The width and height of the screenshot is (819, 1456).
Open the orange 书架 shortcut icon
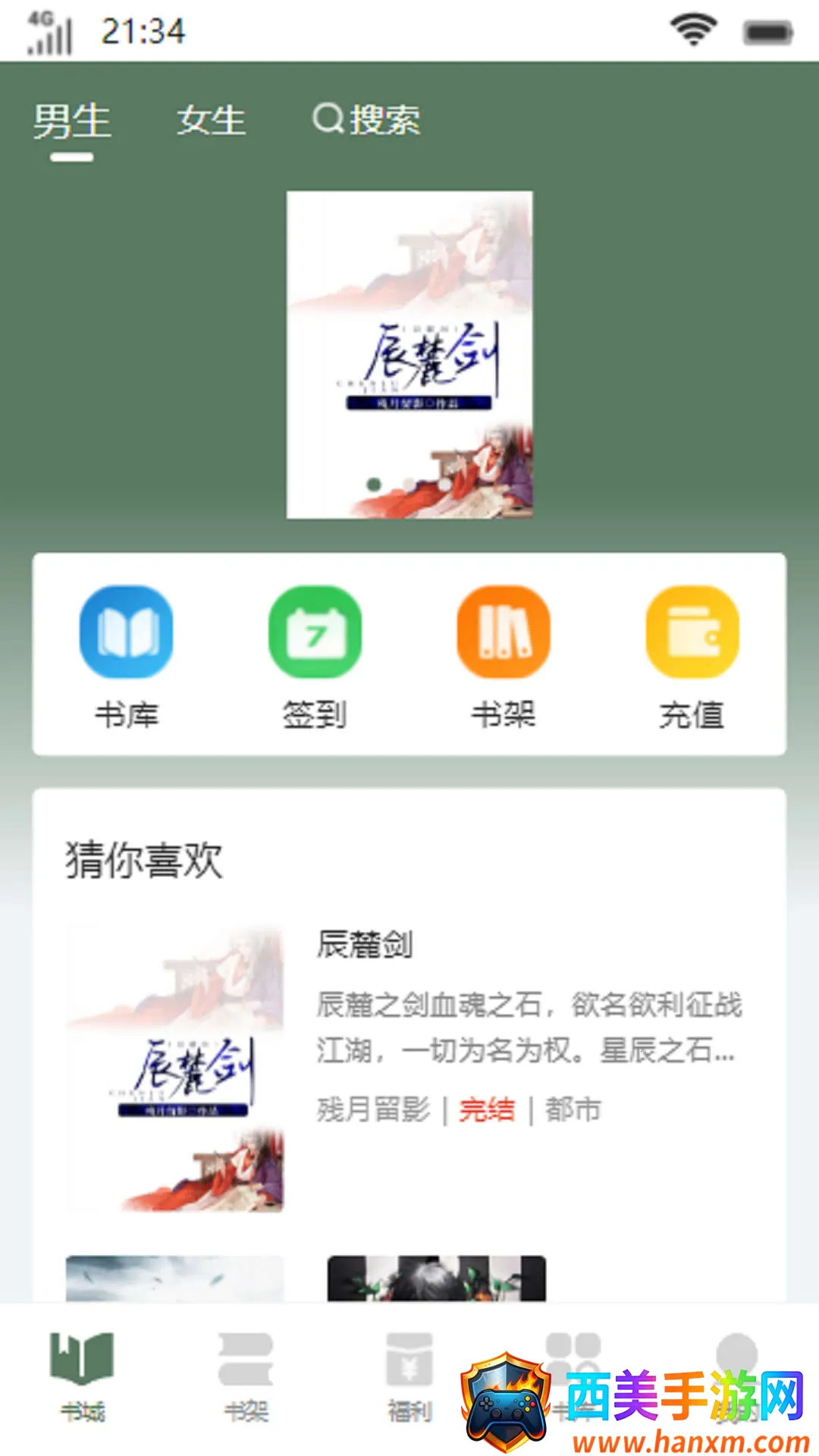tap(504, 632)
